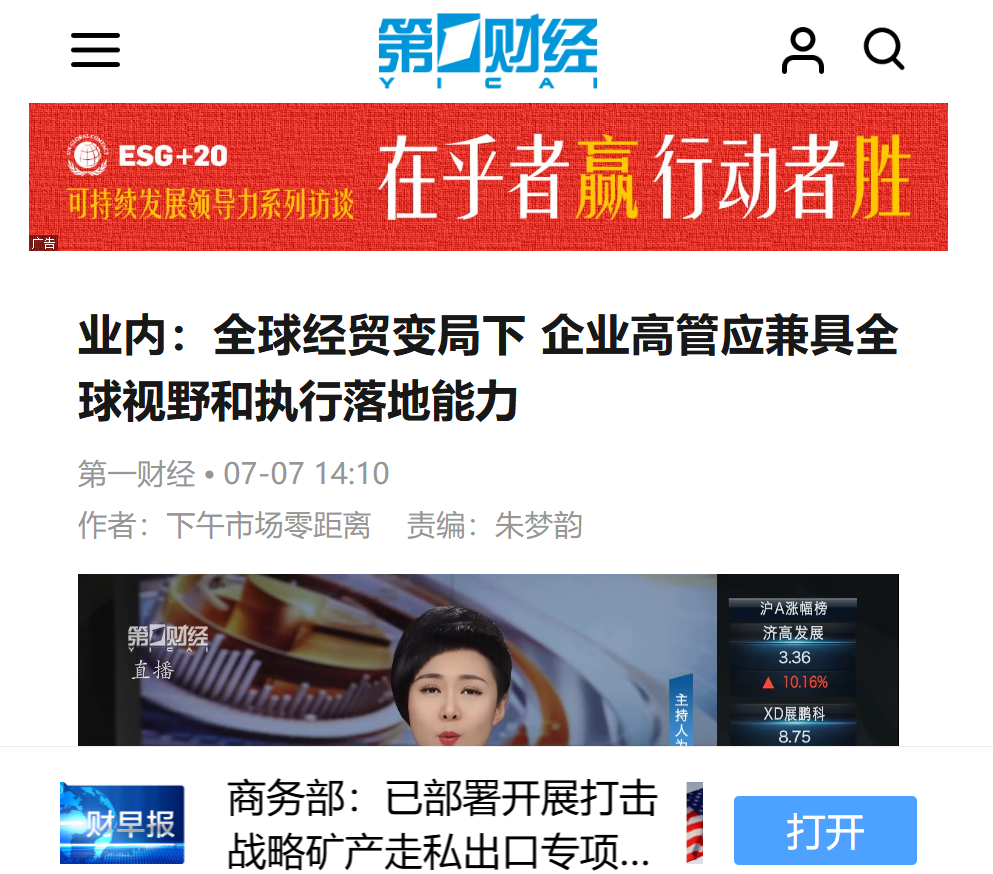The height and width of the screenshot is (874, 993).
Task: Open the hamburger navigation menu
Action: pyautogui.click(x=95, y=50)
